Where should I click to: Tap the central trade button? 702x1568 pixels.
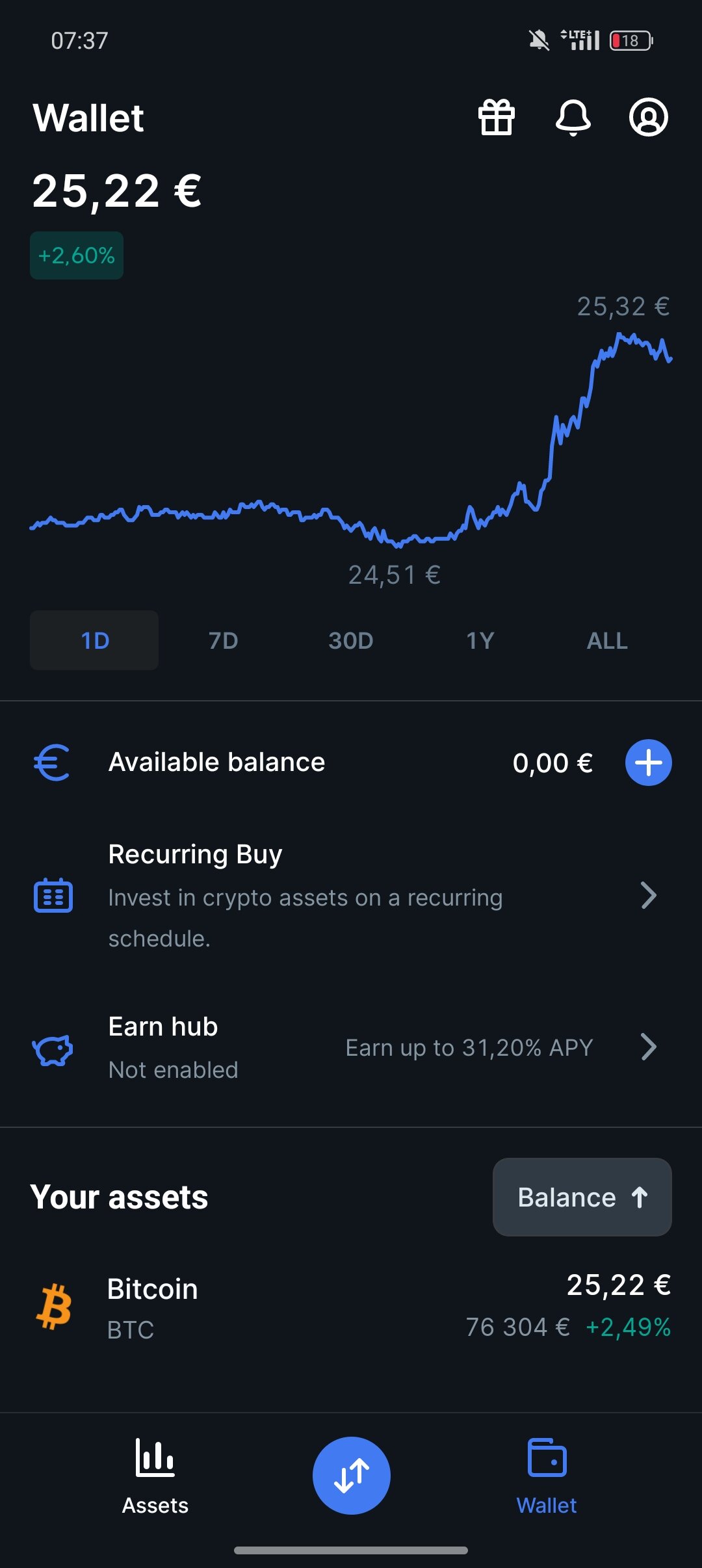click(x=352, y=1476)
